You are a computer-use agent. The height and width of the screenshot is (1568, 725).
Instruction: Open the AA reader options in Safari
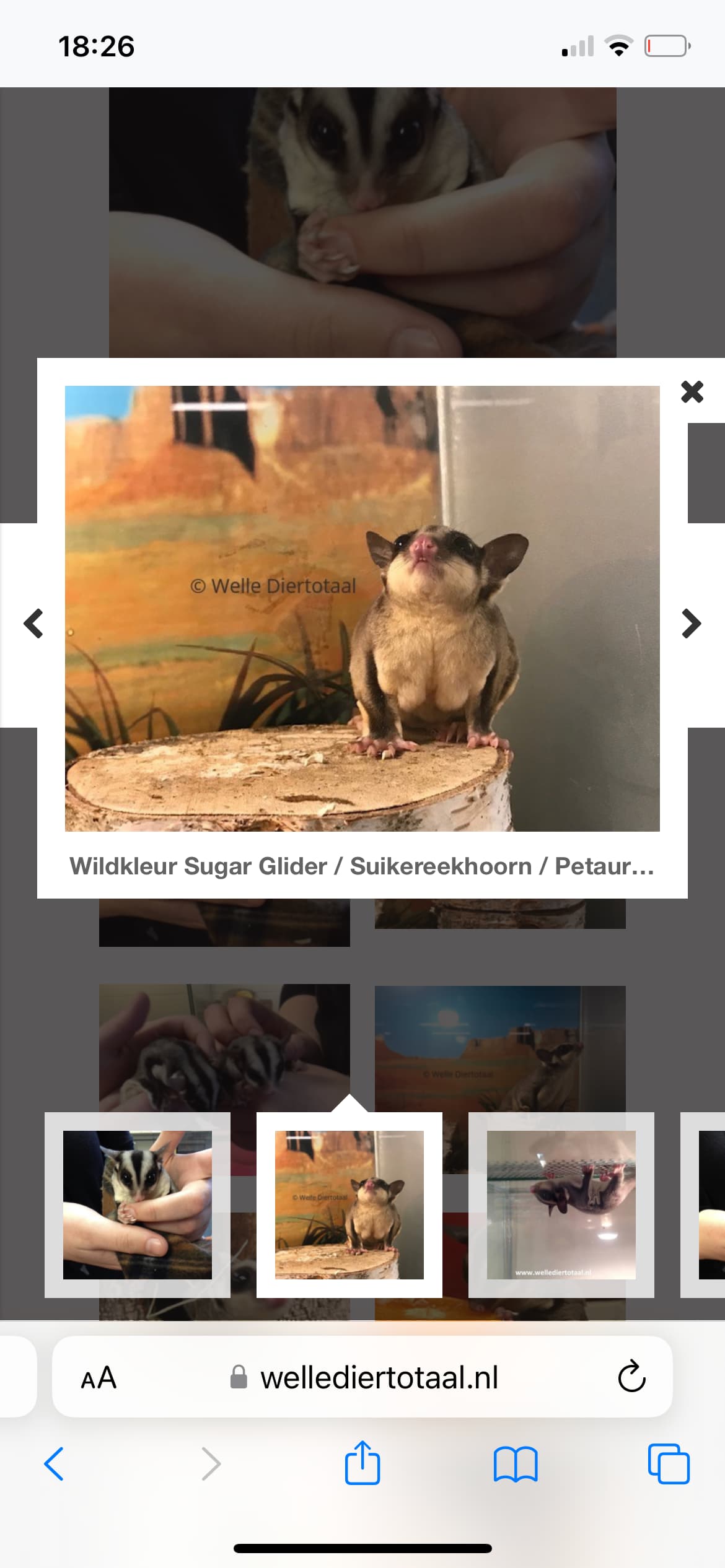tap(99, 1377)
